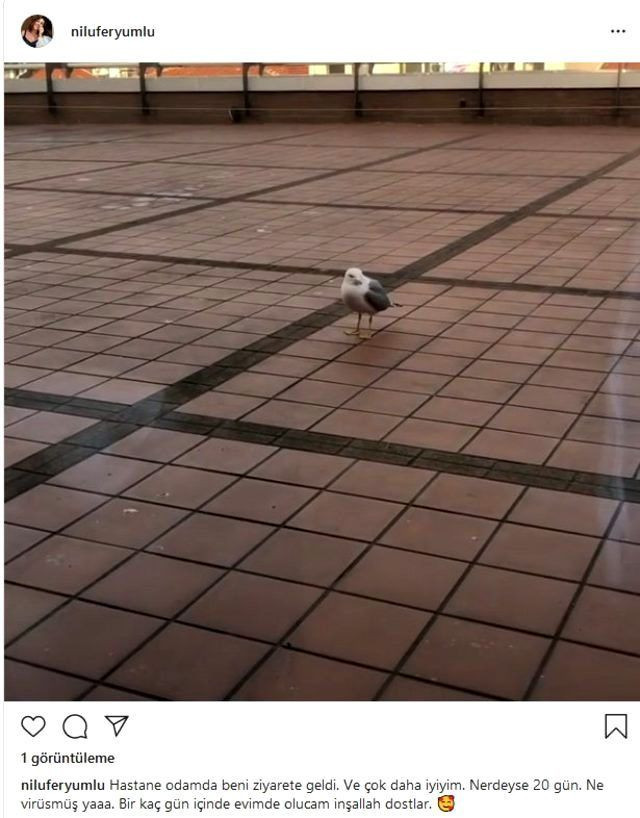Save the post with bookmark icon
The image size is (640, 818).
pyautogui.click(x=616, y=726)
